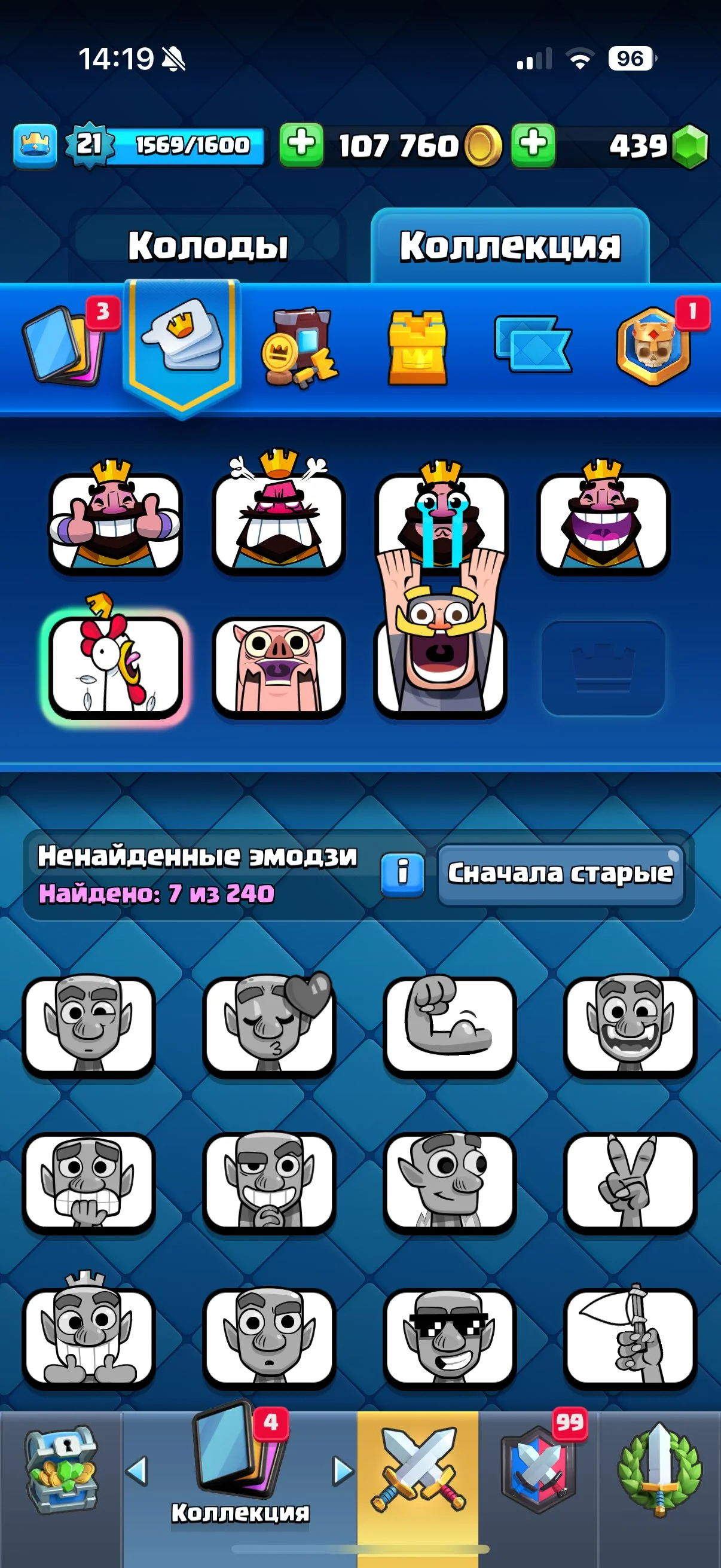Select the laughing King emote
This screenshot has height=1568, width=721.
[x=603, y=520]
